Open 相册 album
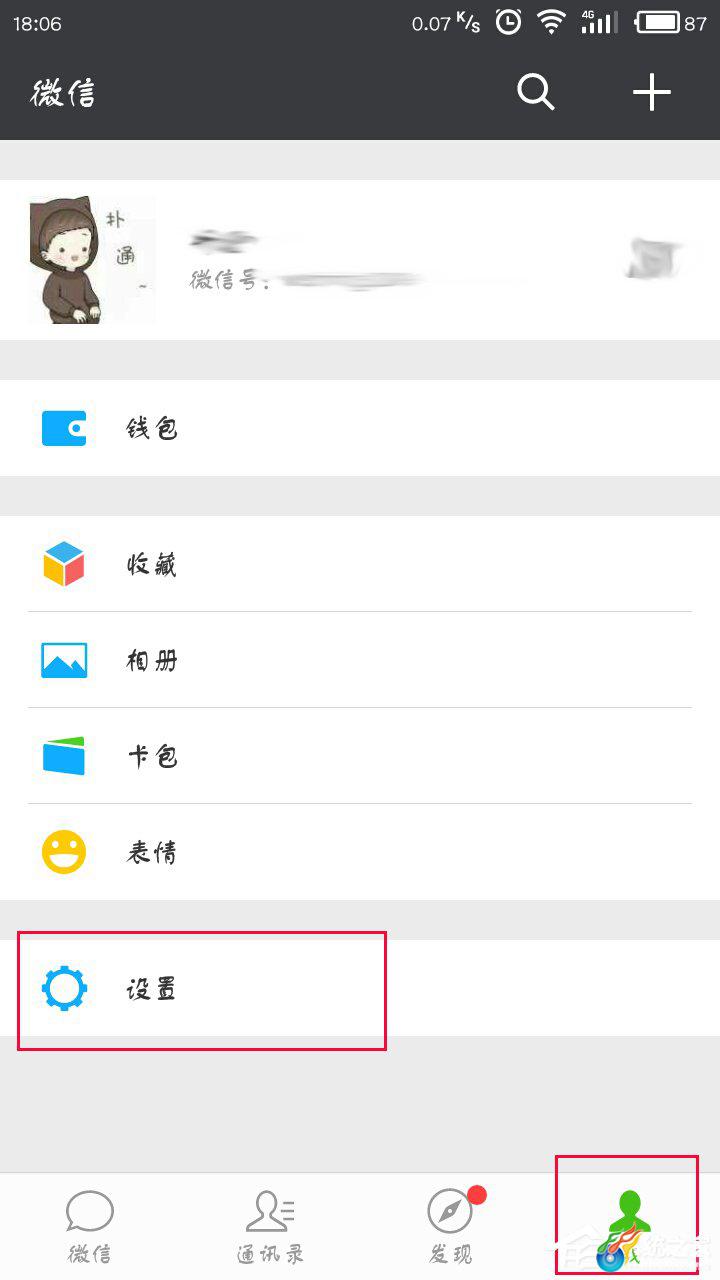The width and height of the screenshot is (720, 1280). click(360, 660)
